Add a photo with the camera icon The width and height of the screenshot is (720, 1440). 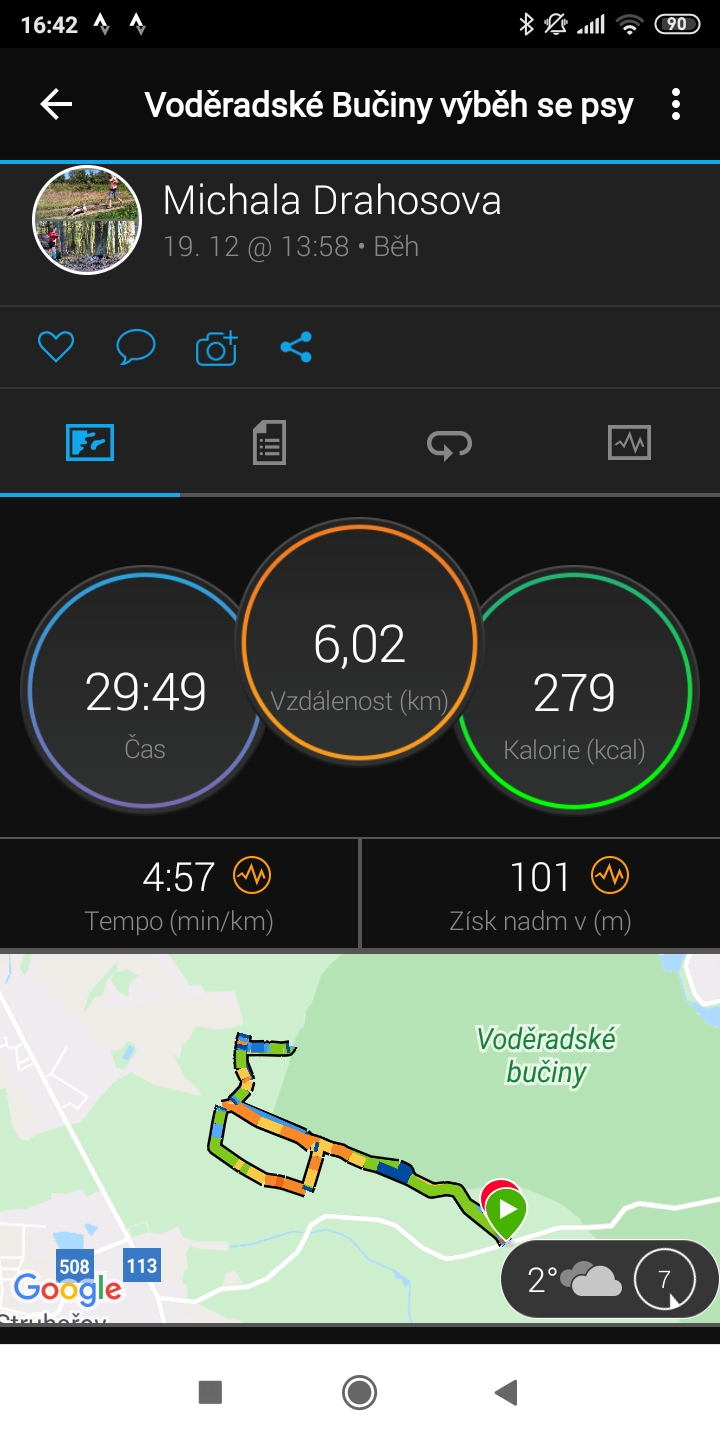(217, 347)
